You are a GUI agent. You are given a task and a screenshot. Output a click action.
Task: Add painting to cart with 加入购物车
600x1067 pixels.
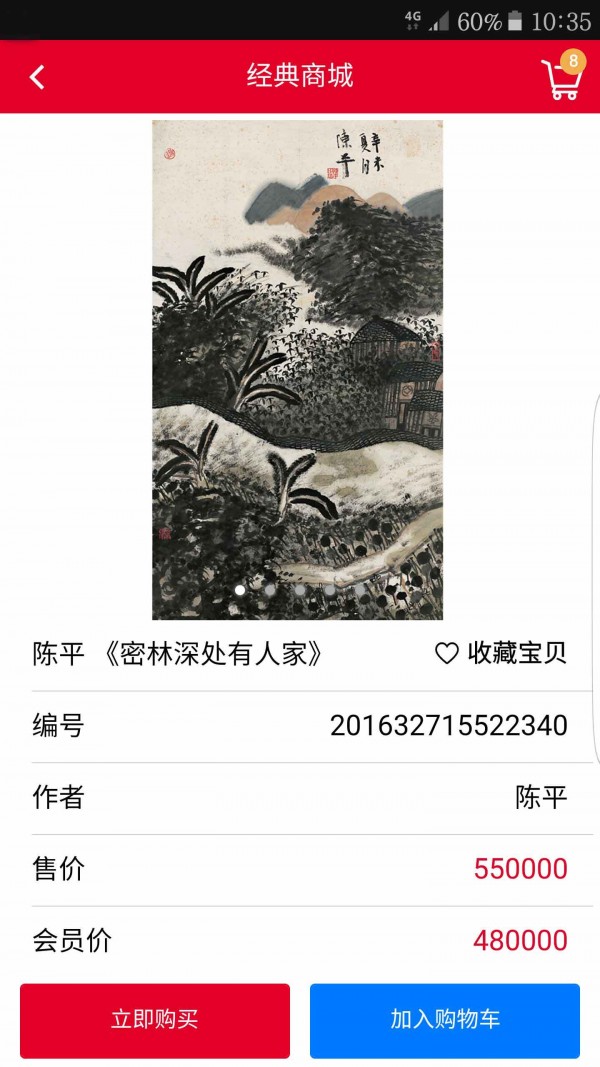click(445, 1020)
